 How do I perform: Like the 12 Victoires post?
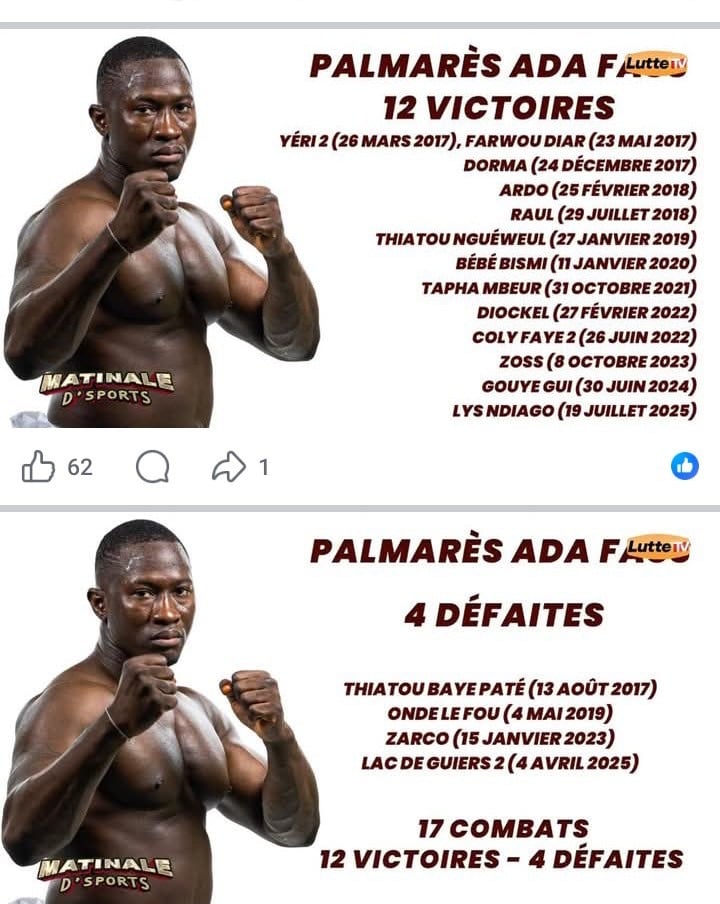coord(39,466)
